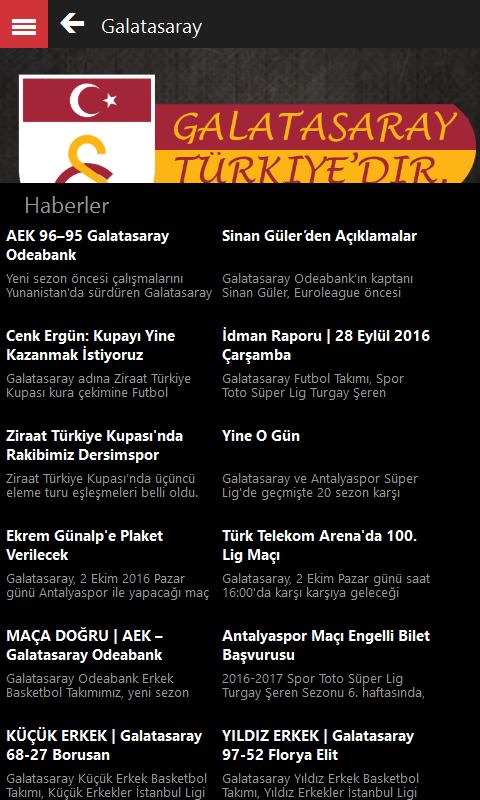Open Cenk Ergün: Kupayı Yine Kazanmak İstiyoruz
This screenshot has width=480, height=800.
[109, 364]
